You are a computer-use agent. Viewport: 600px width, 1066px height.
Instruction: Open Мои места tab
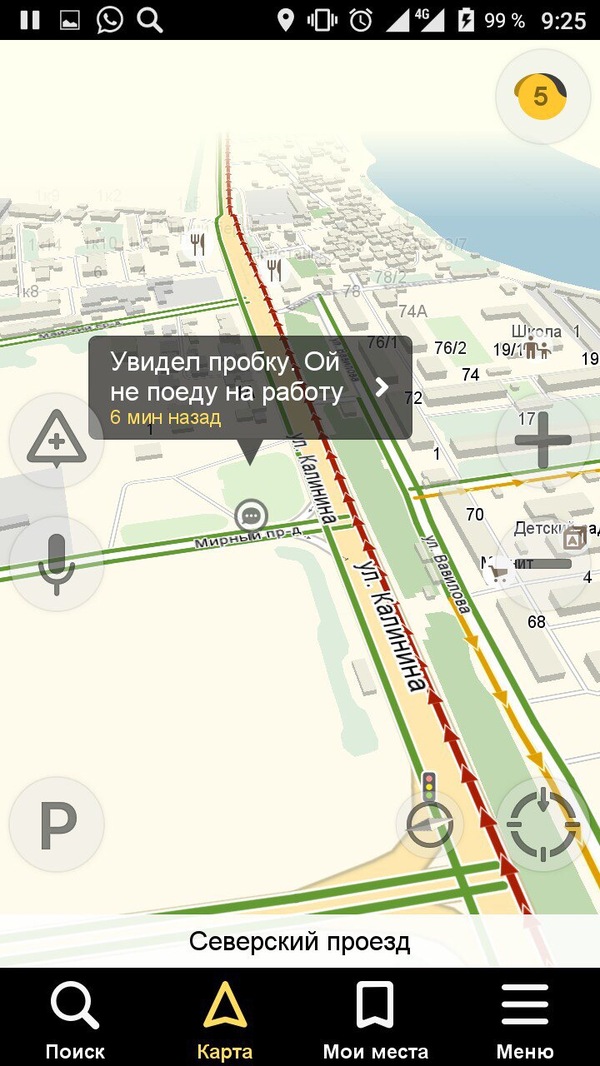coord(375,1019)
